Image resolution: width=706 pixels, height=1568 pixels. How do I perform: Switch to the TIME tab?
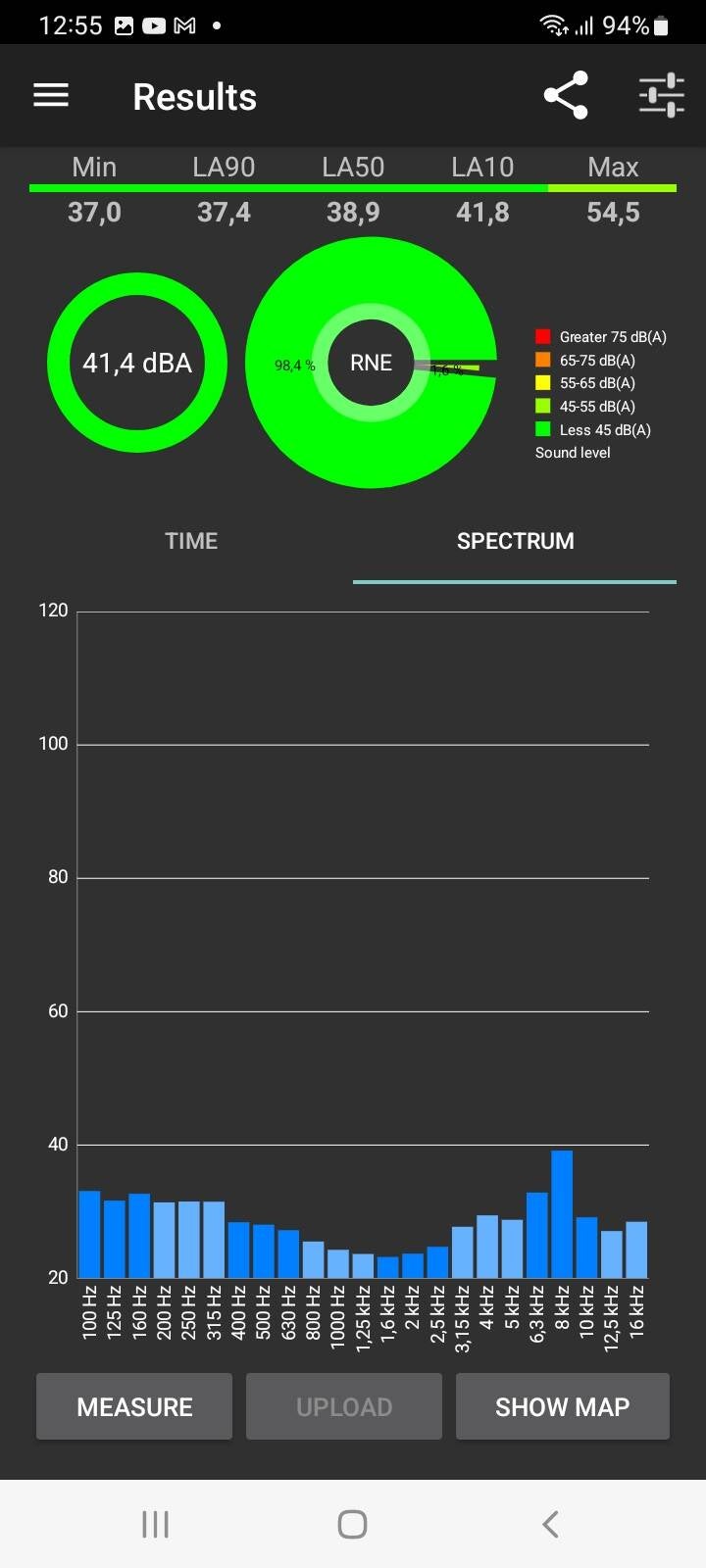pyautogui.click(x=191, y=541)
